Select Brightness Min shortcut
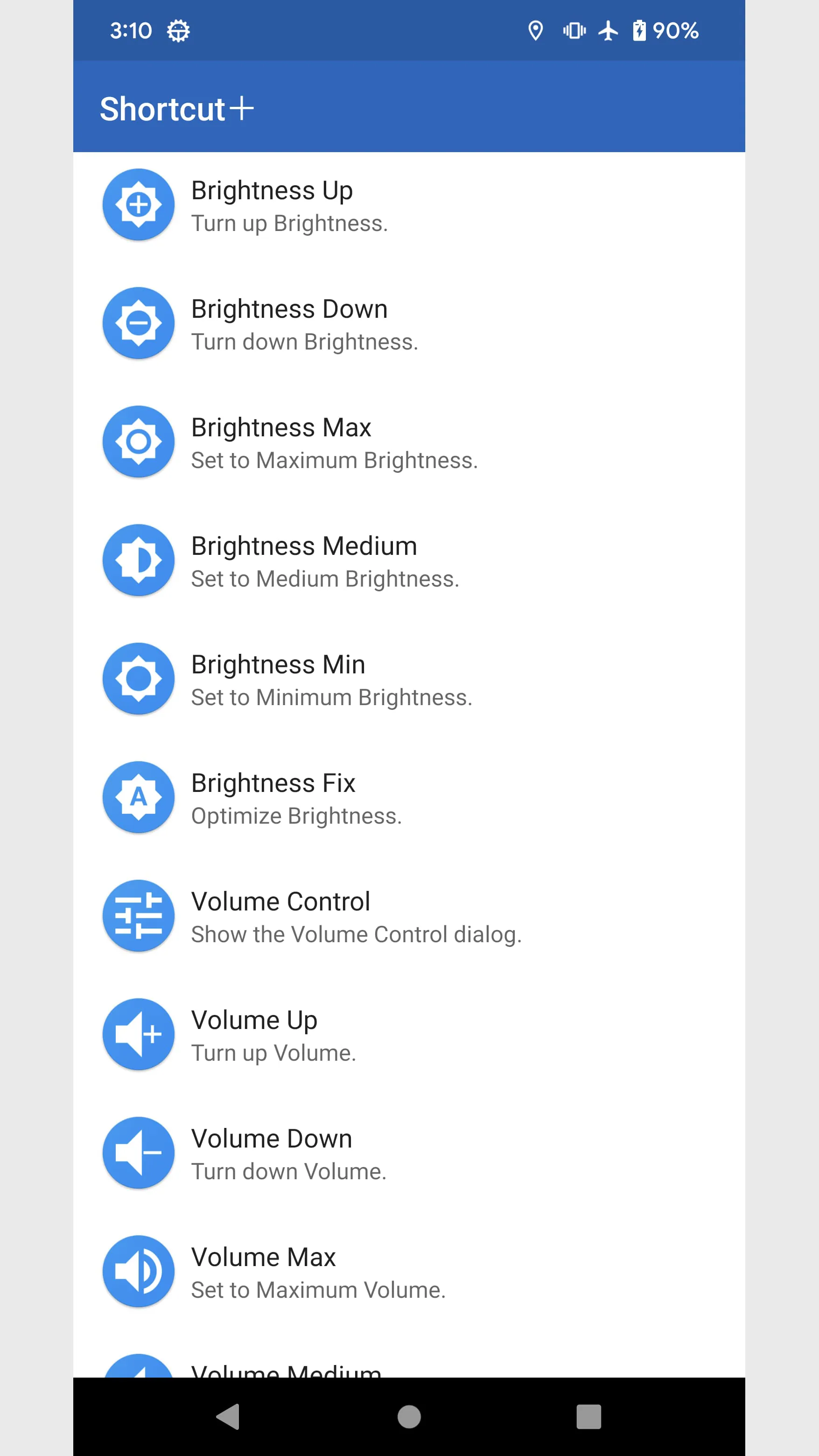The image size is (819, 1456). coord(409,679)
